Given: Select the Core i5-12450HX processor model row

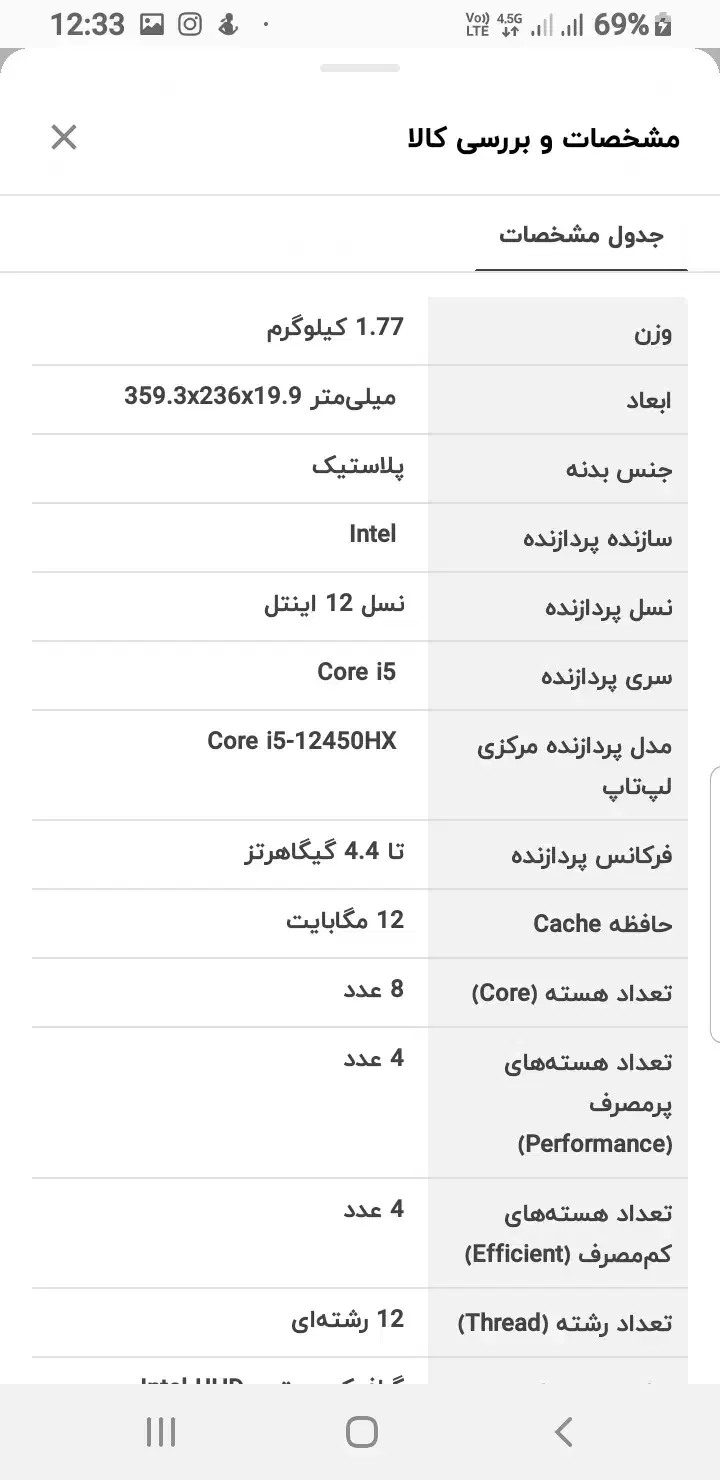Looking at the screenshot, I should point(360,765).
